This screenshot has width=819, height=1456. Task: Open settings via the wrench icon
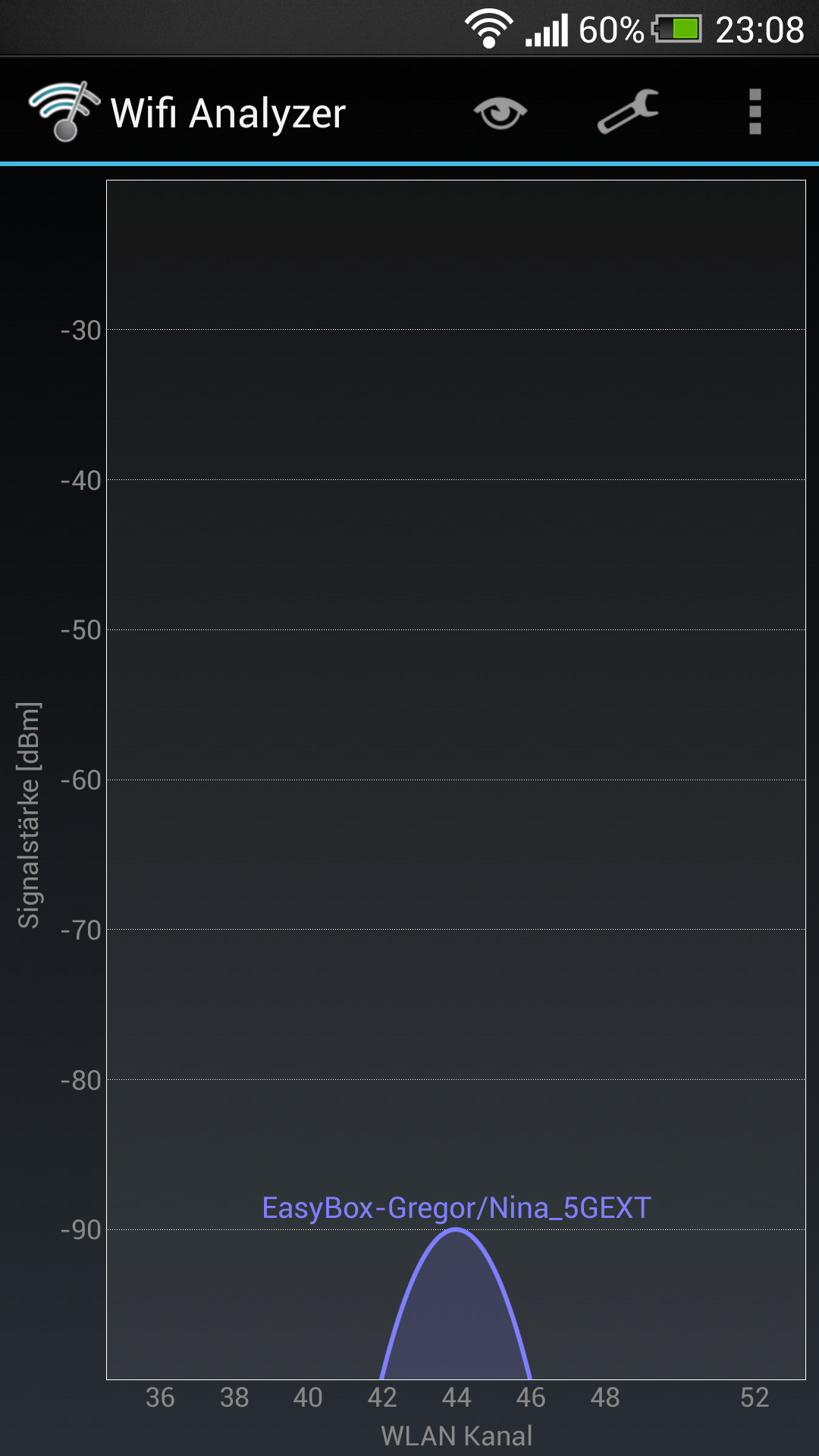pos(628,112)
